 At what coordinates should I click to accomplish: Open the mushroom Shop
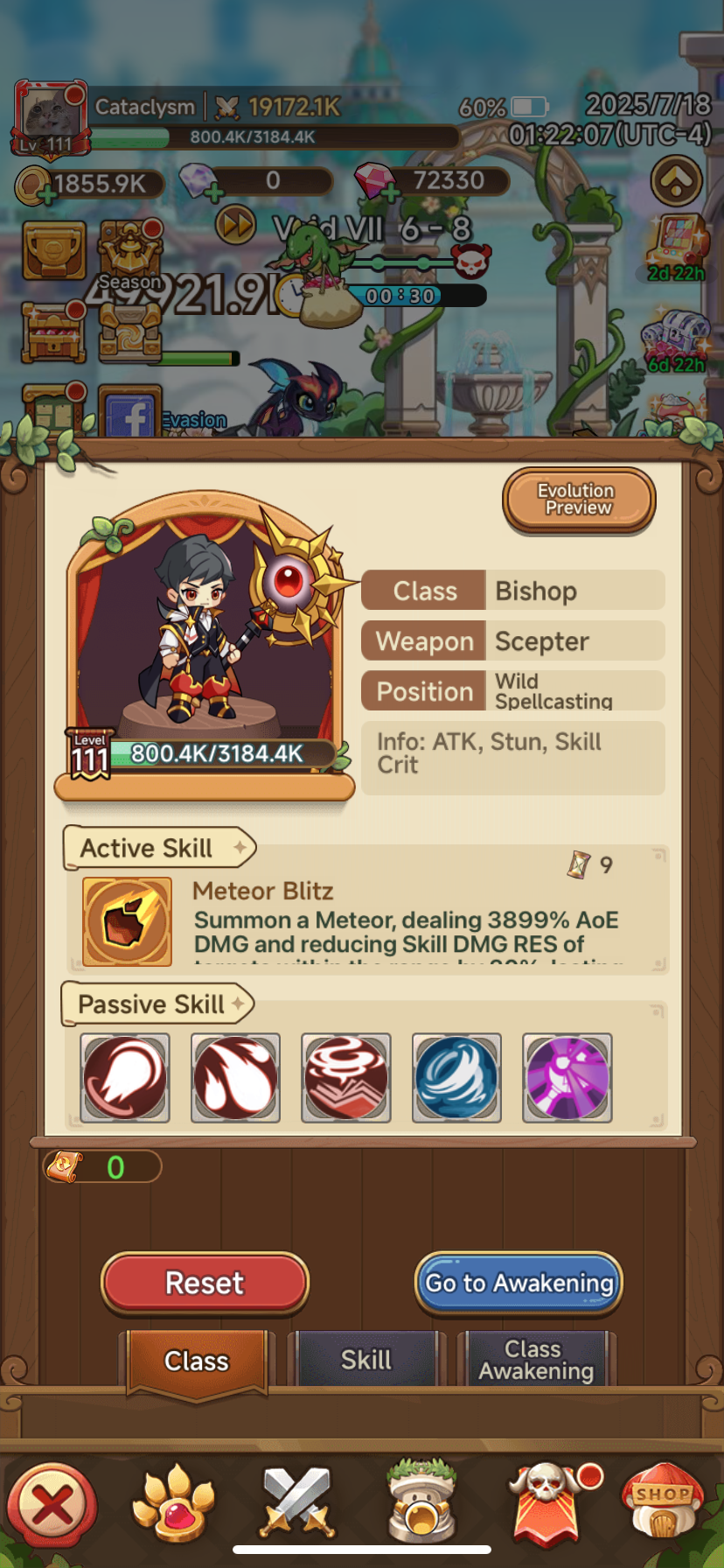point(663,1502)
